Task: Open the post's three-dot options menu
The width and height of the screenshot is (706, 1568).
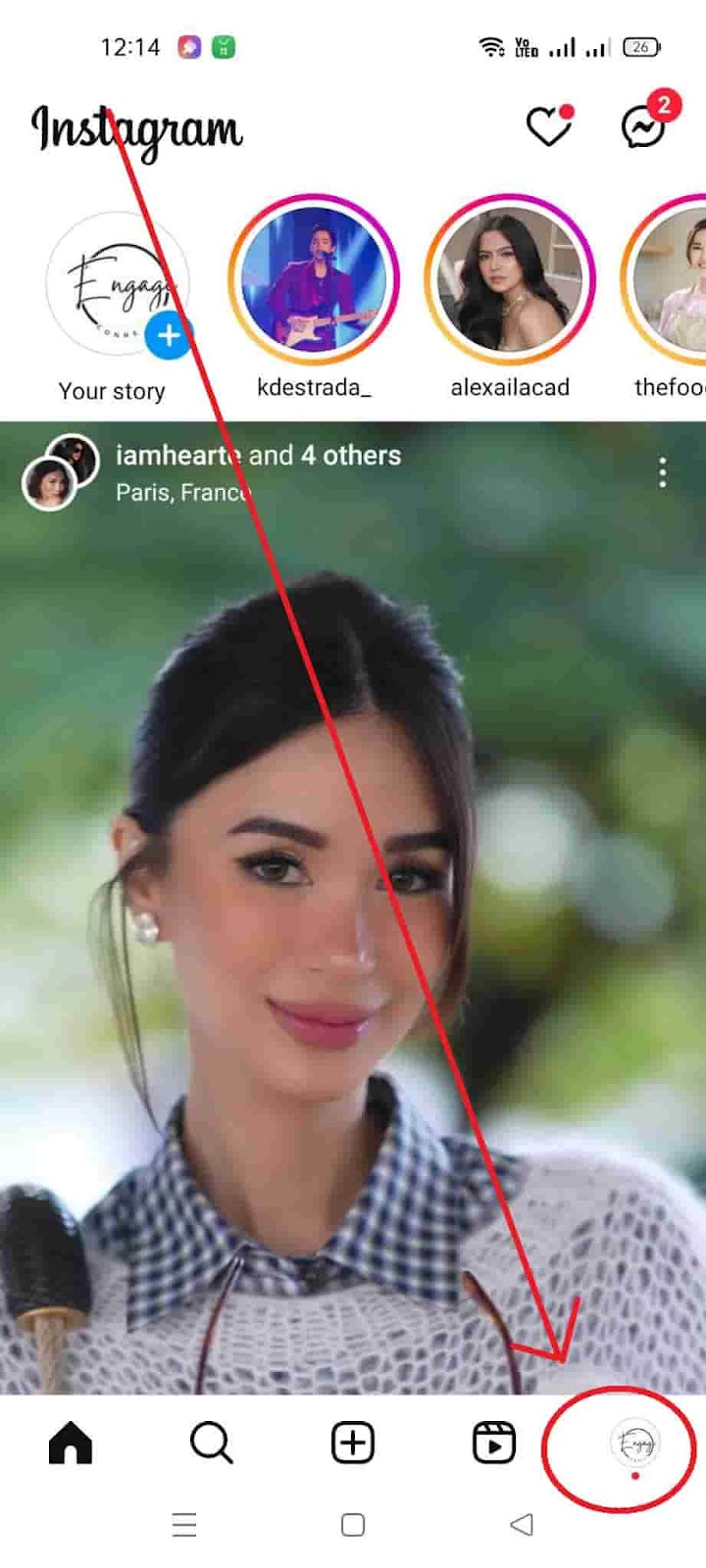Action: pyautogui.click(x=663, y=472)
